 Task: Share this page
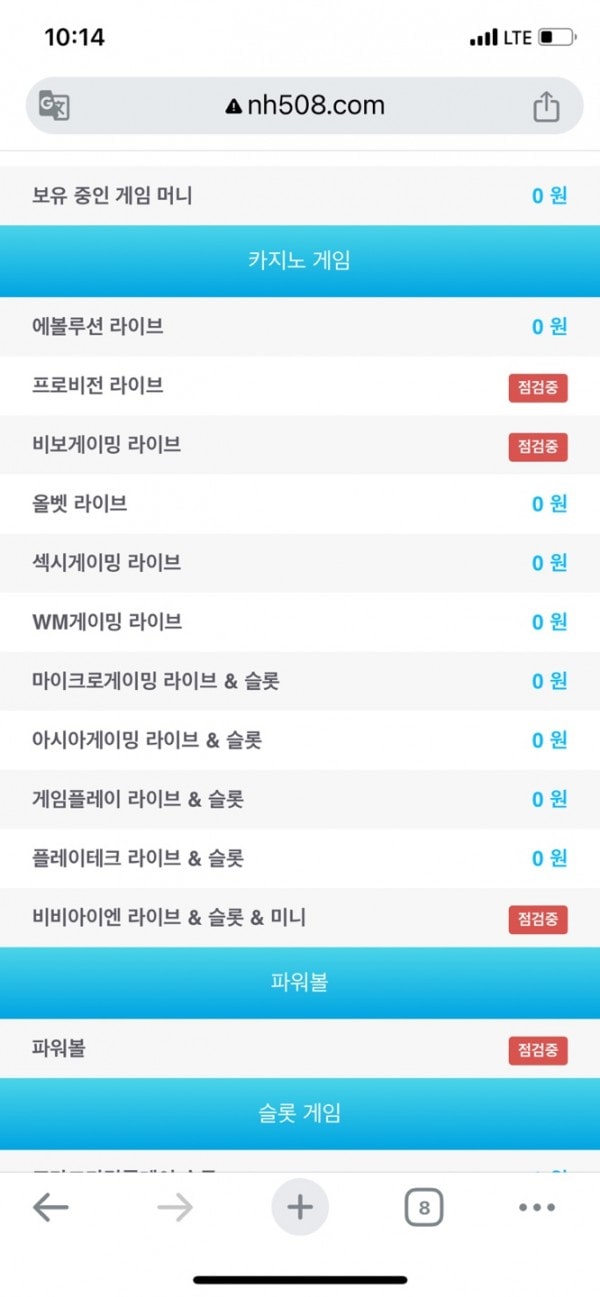(546, 106)
